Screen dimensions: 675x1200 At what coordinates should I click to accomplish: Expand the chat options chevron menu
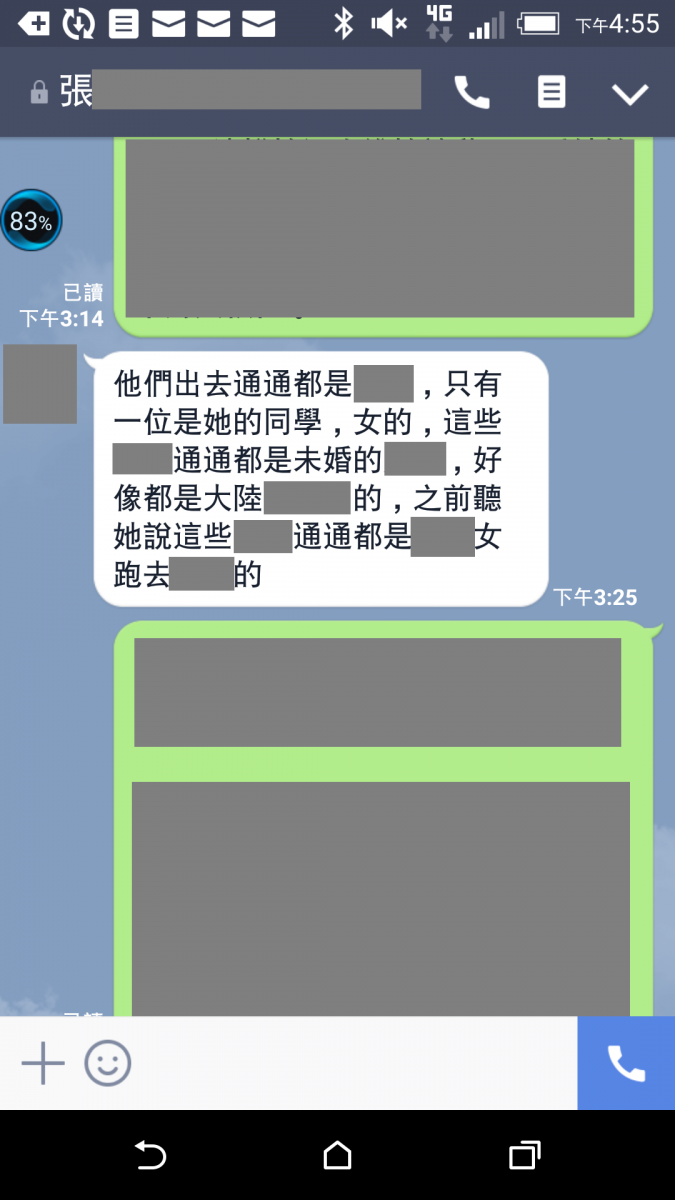coord(630,94)
